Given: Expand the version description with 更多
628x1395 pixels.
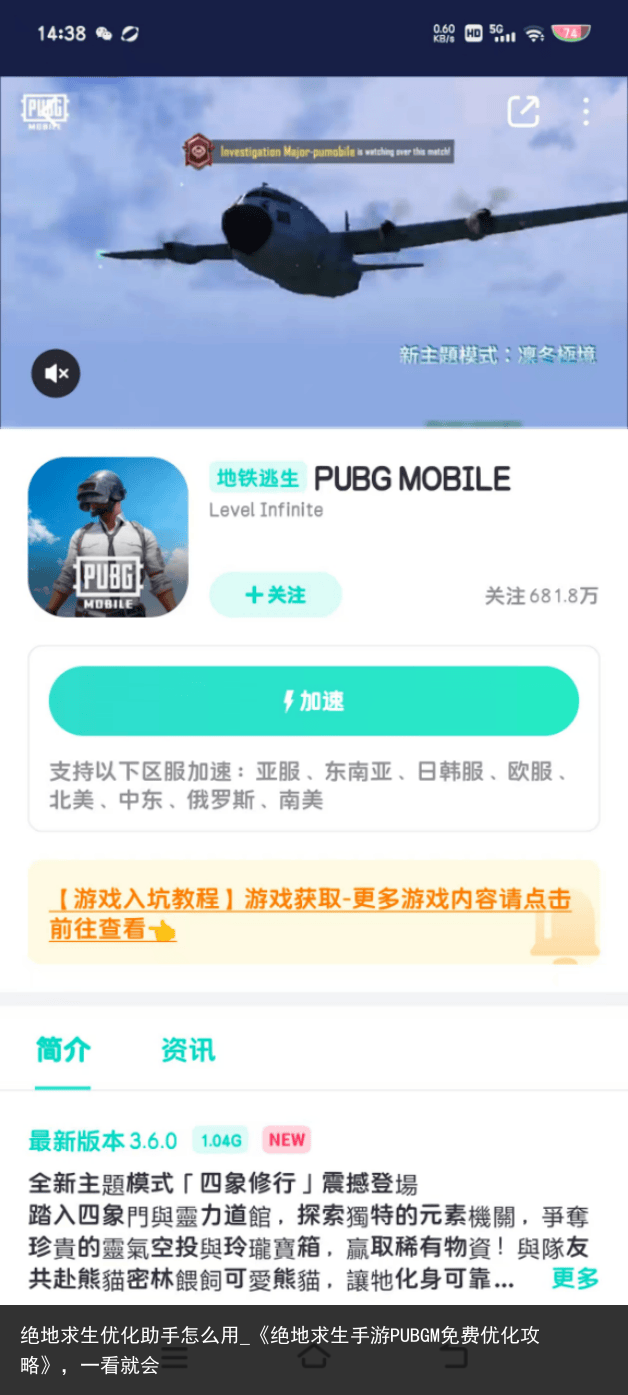Looking at the screenshot, I should [x=574, y=1277].
